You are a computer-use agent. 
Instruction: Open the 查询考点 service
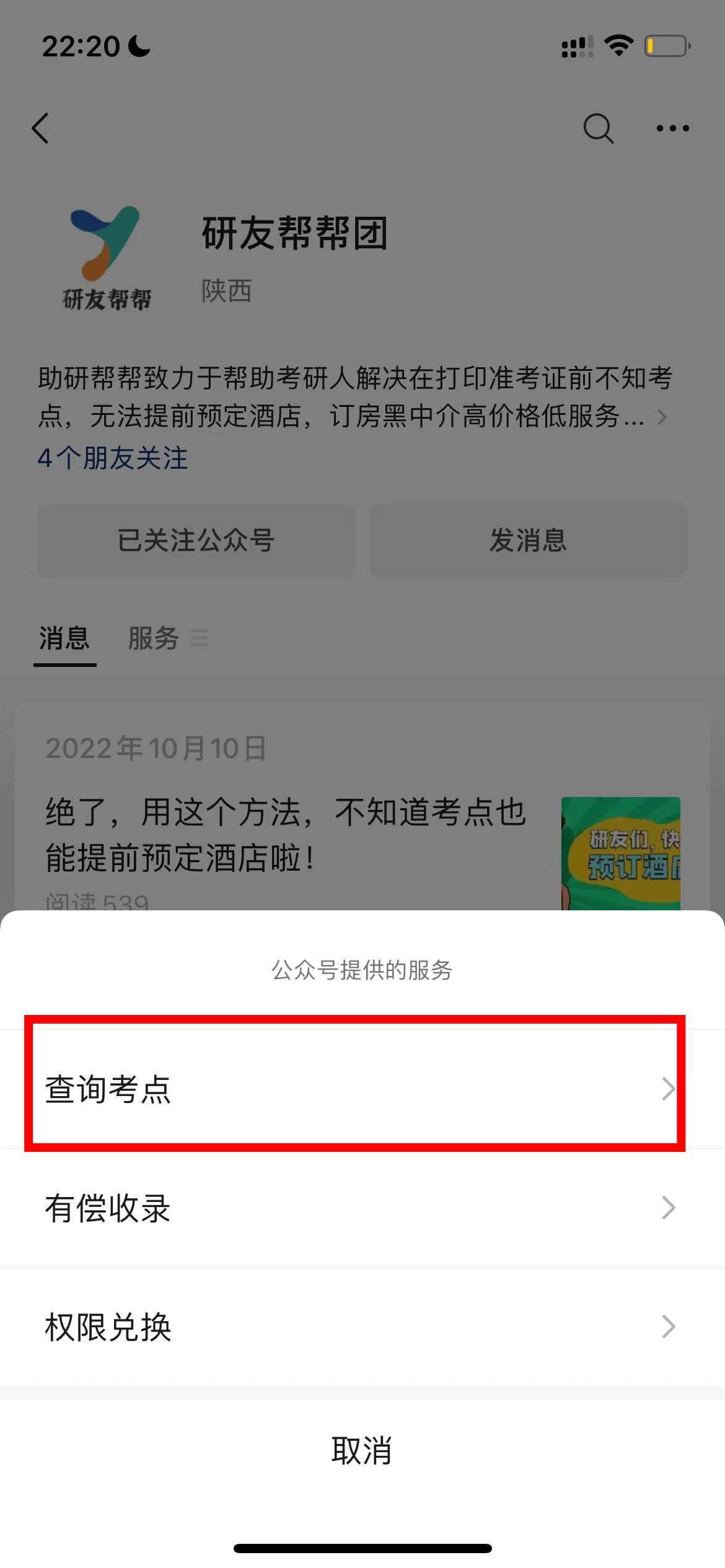[362, 1089]
